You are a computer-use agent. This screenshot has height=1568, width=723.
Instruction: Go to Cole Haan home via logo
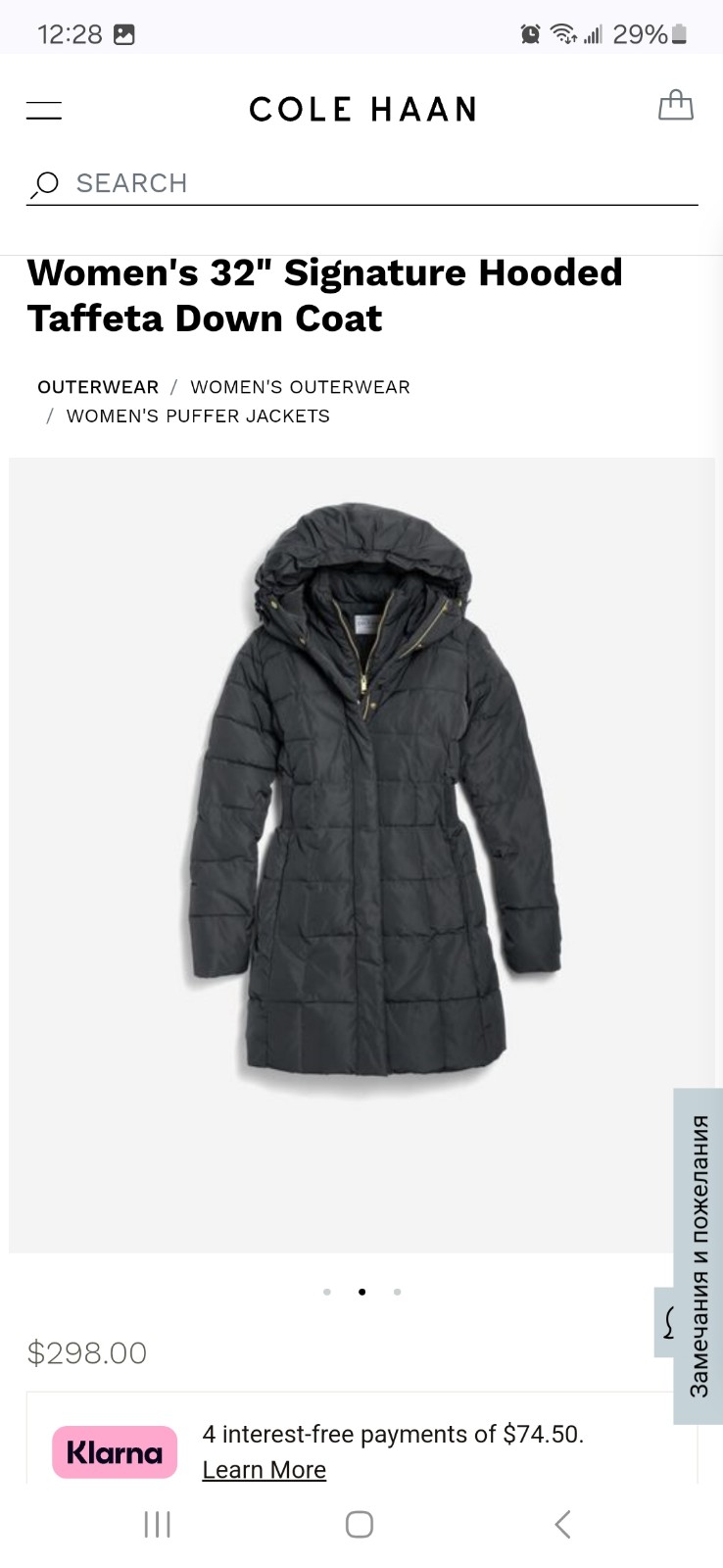point(362,109)
